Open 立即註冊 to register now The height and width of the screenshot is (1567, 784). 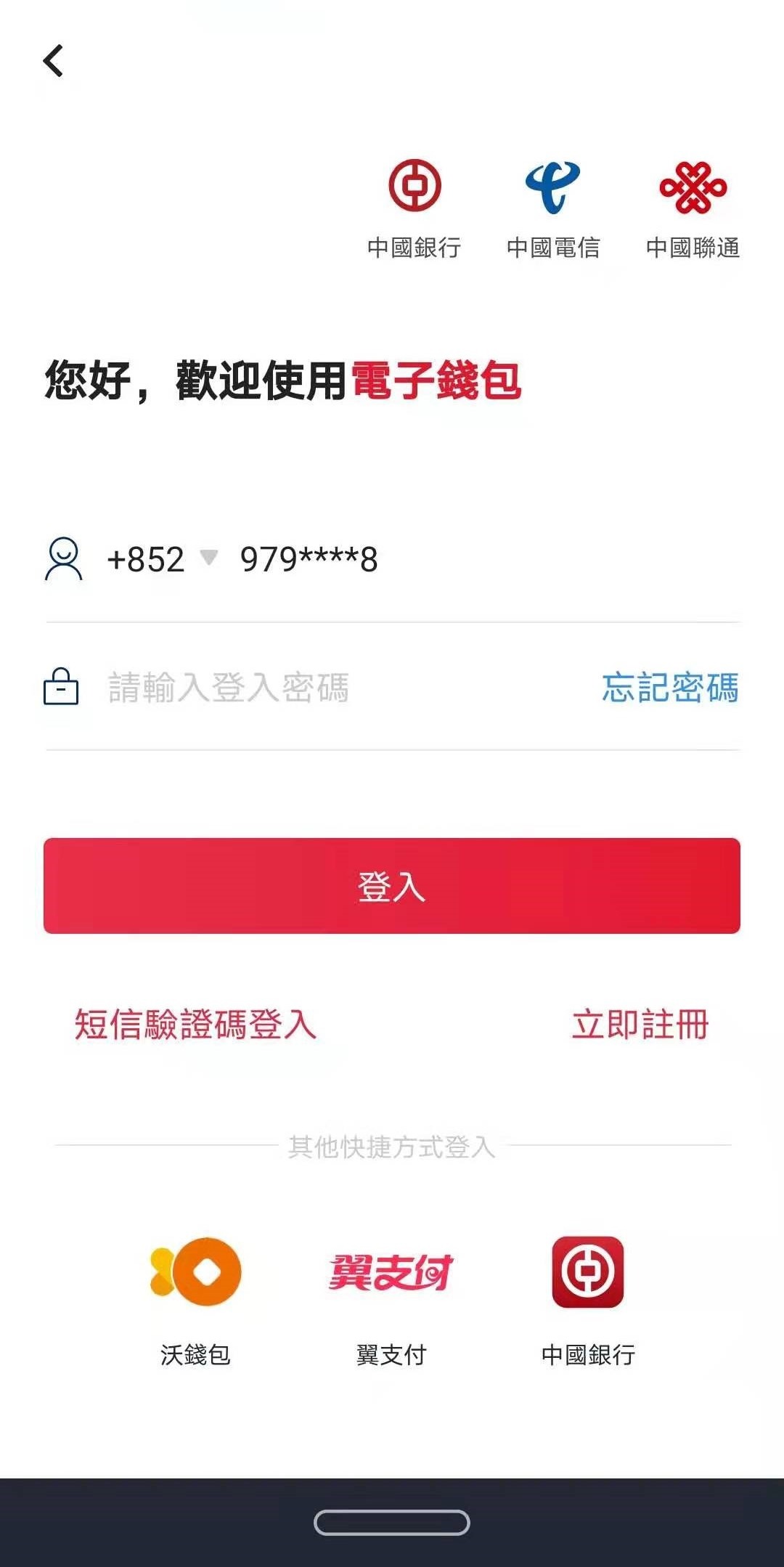(640, 1025)
